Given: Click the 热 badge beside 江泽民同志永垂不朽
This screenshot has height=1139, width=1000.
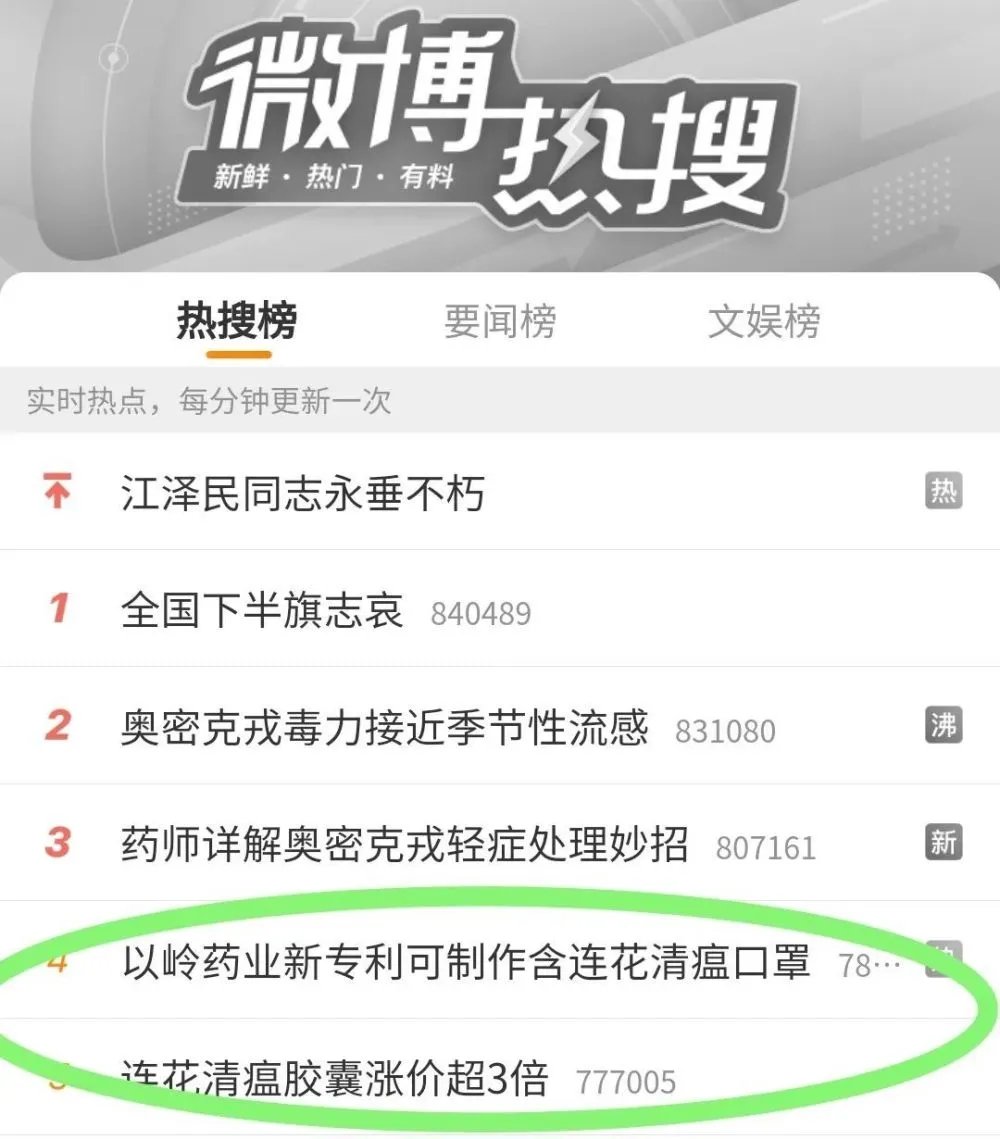Looking at the screenshot, I should tap(942, 490).
